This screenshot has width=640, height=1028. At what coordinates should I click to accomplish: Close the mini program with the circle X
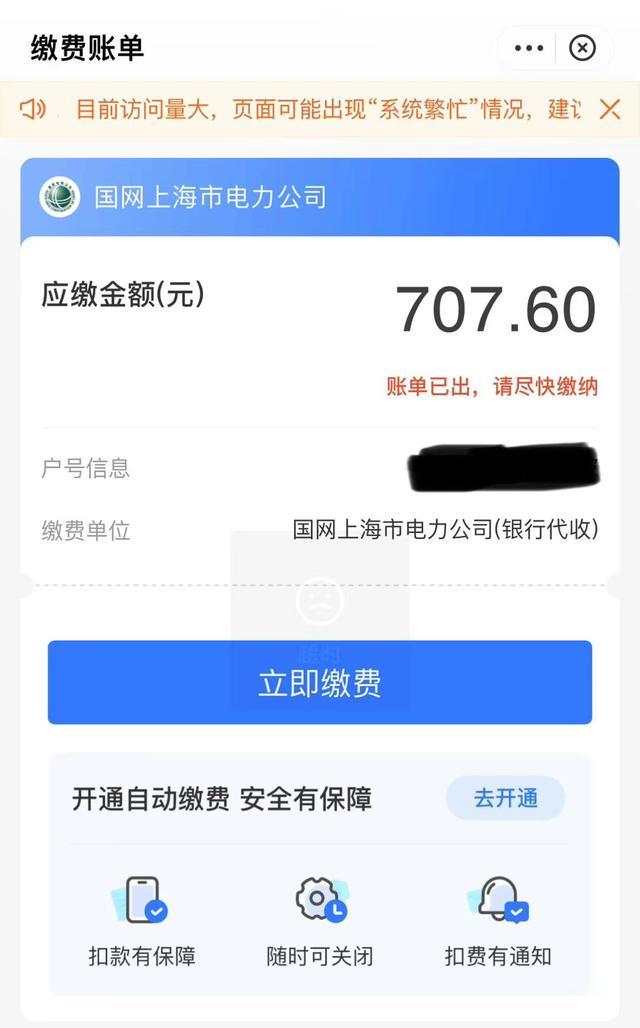click(x=582, y=48)
